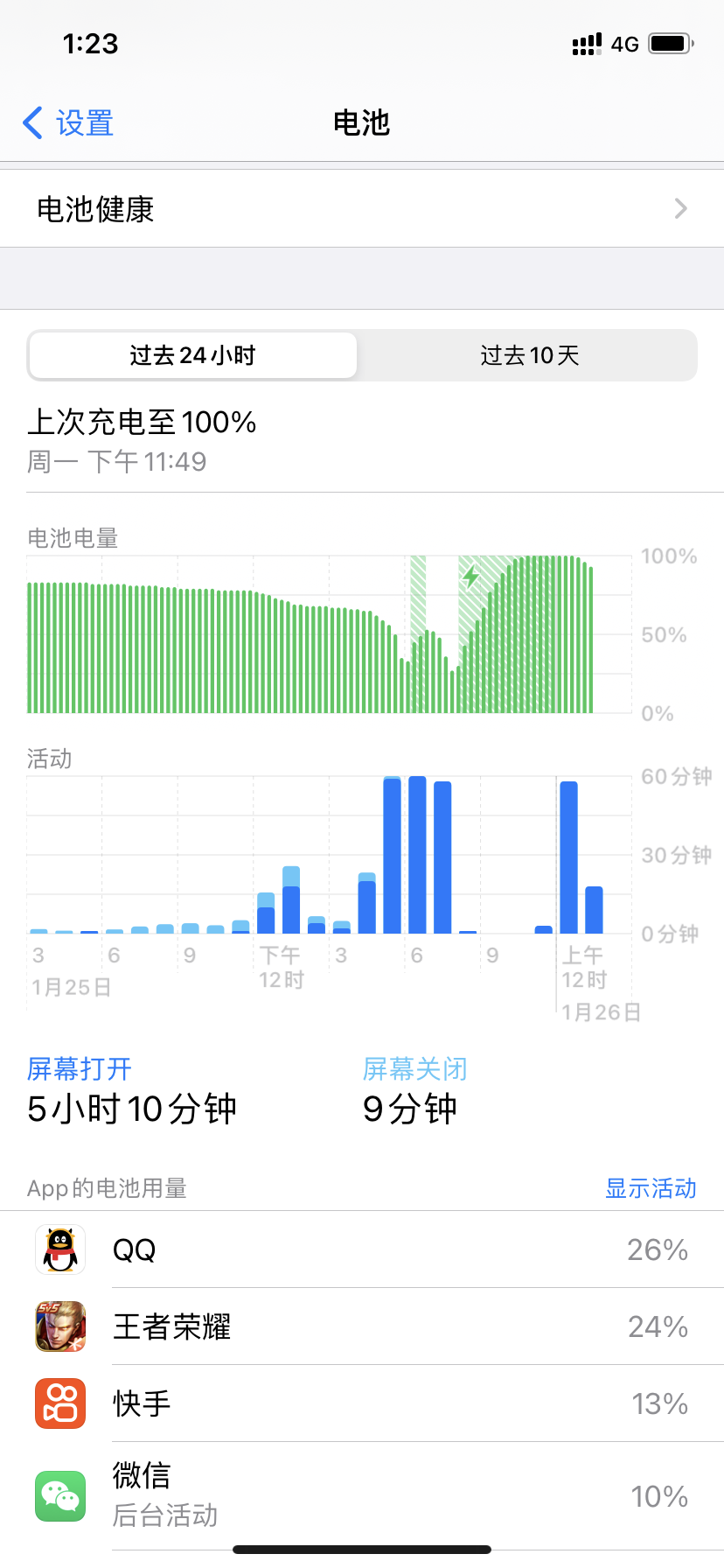
Task: Switch to 过去10天 view
Action: pos(528,355)
